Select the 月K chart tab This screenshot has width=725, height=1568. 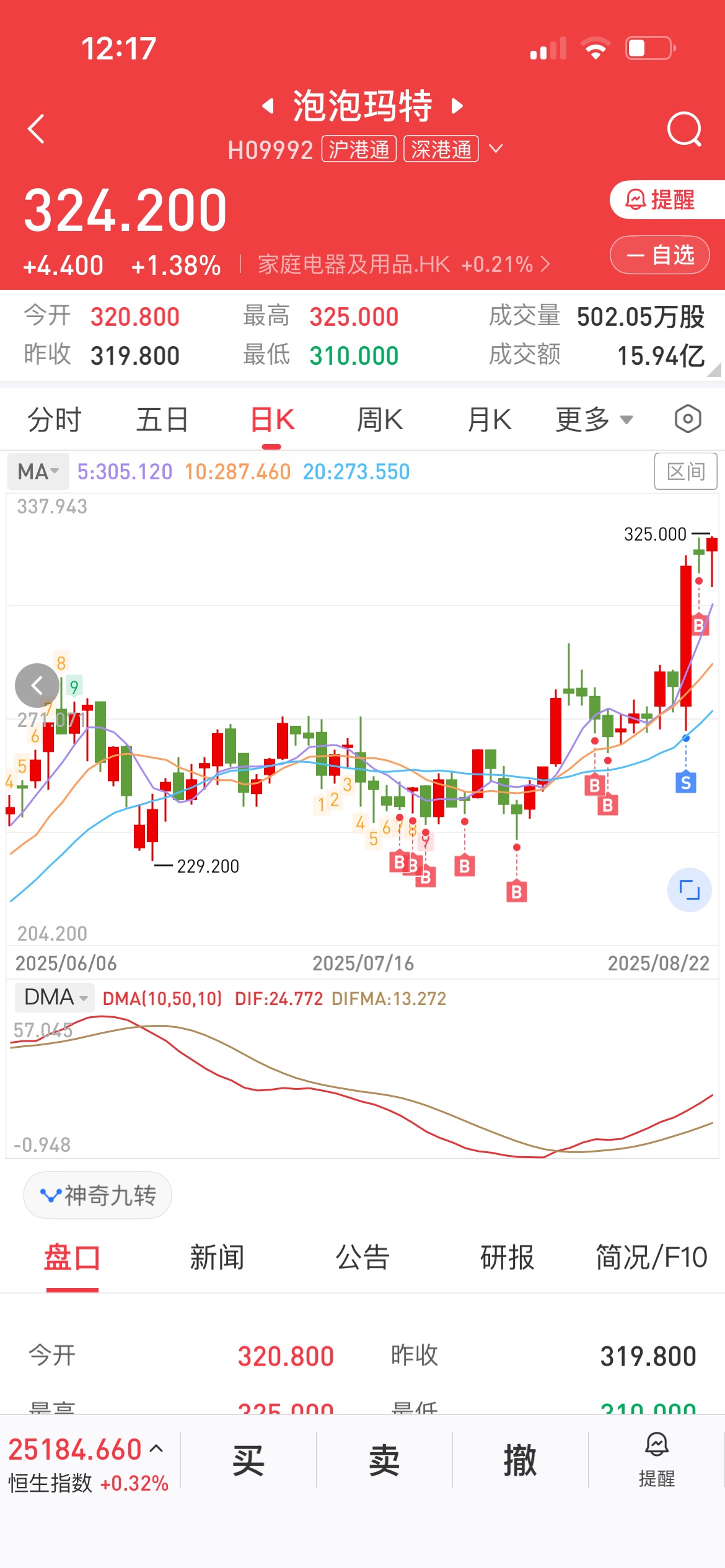click(x=489, y=420)
